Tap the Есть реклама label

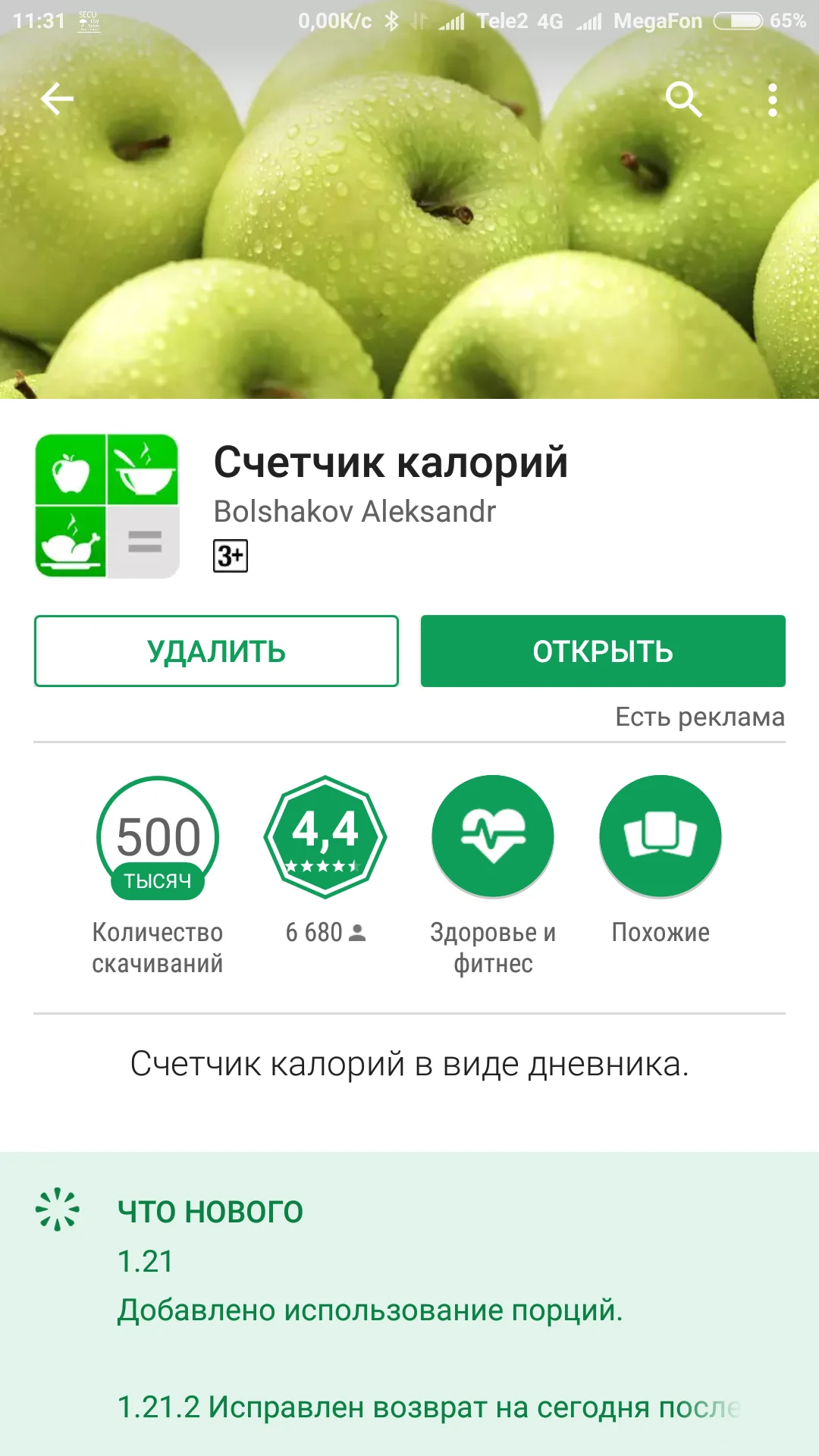(x=699, y=717)
